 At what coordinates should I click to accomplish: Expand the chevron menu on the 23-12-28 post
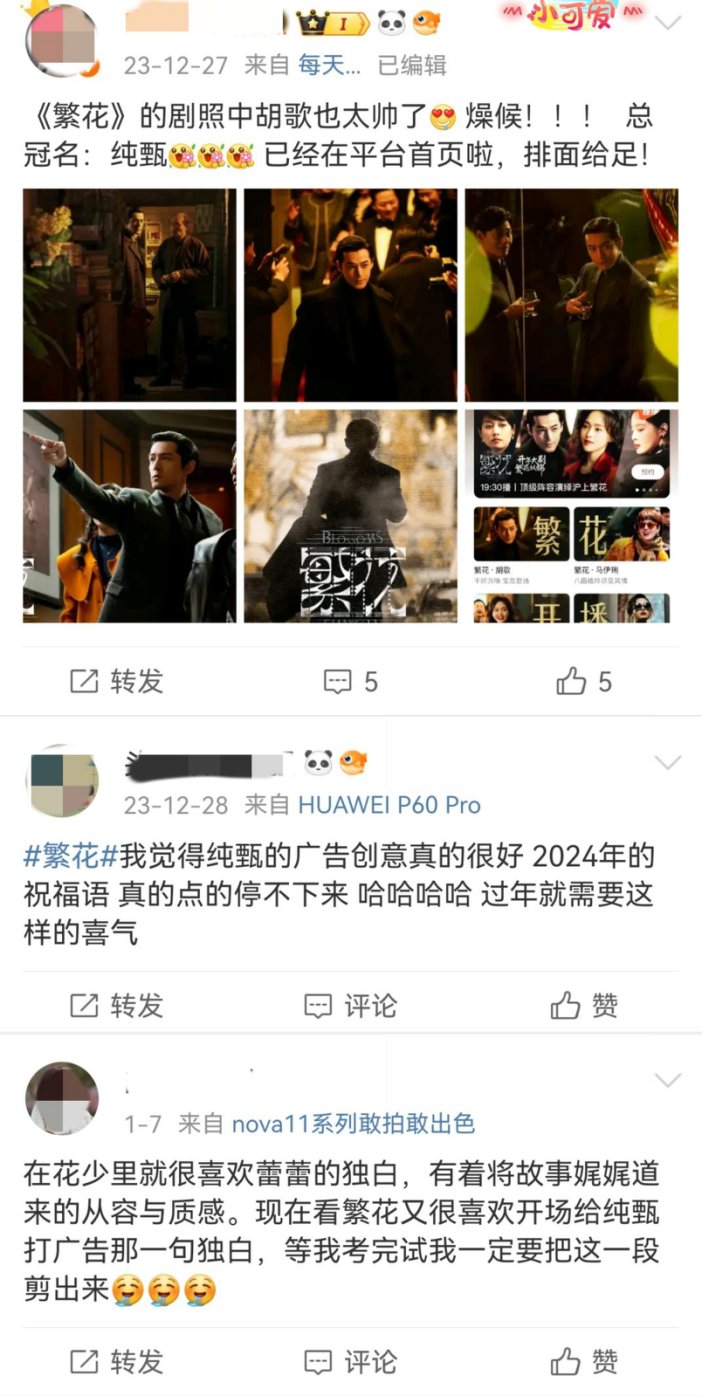[x=667, y=763]
